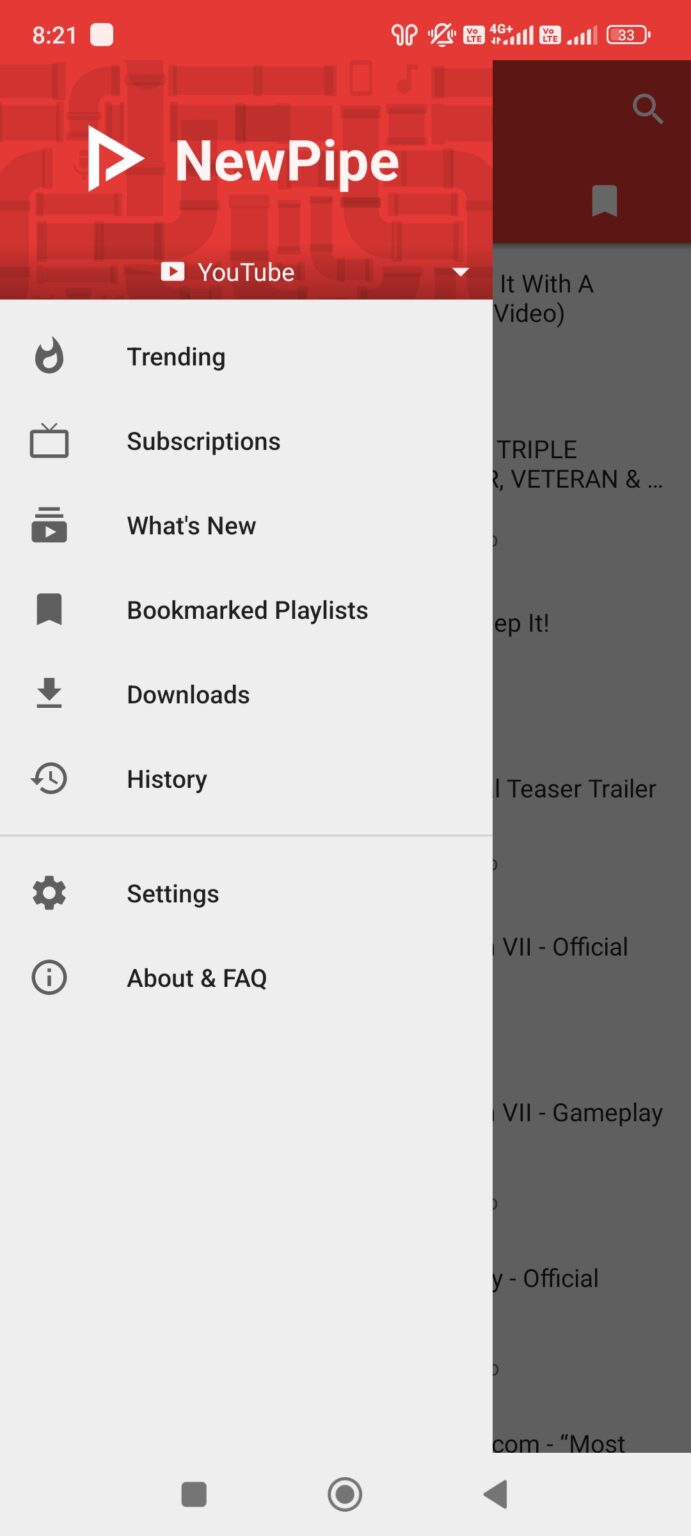Tap the system back button
Viewport: 691px width, 1536px height.
[495, 1494]
